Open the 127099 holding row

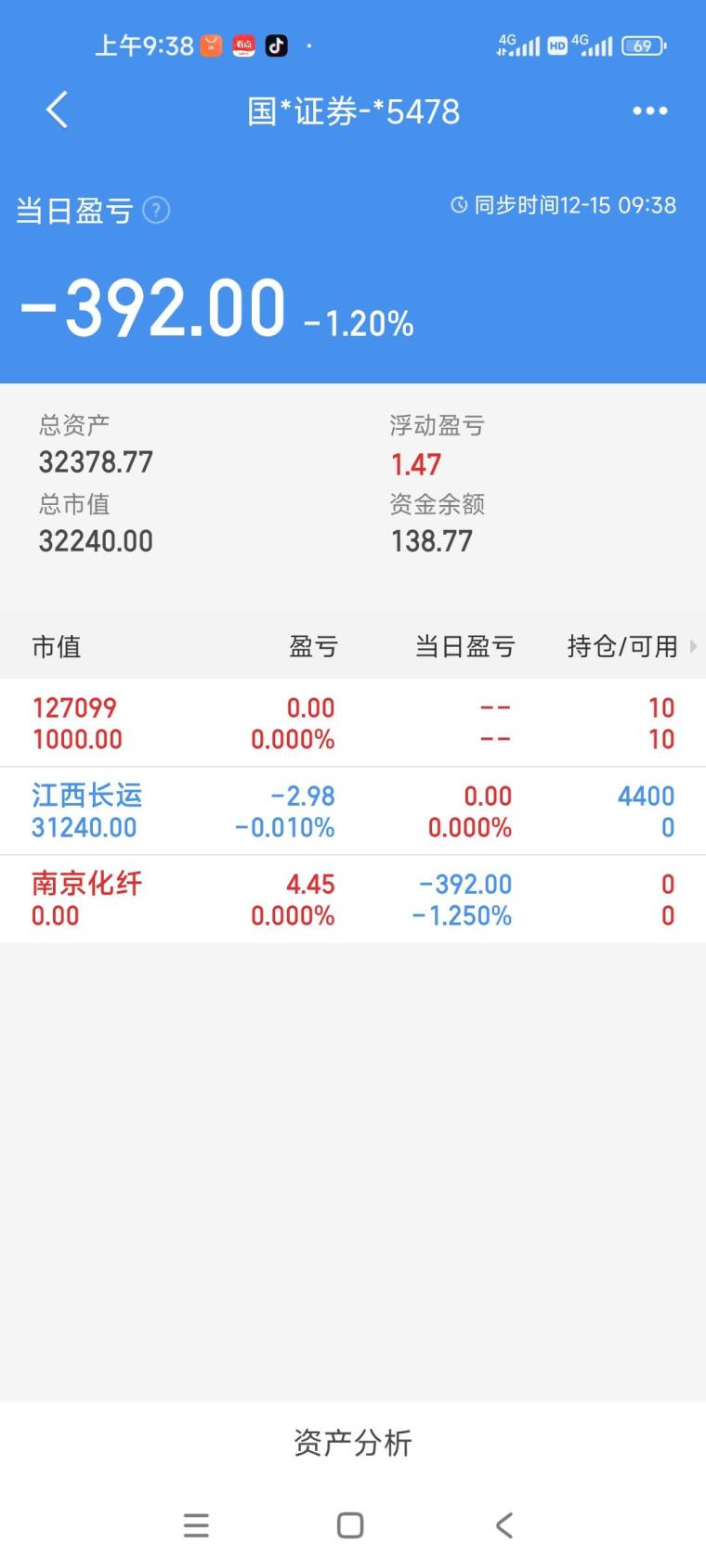353,723
